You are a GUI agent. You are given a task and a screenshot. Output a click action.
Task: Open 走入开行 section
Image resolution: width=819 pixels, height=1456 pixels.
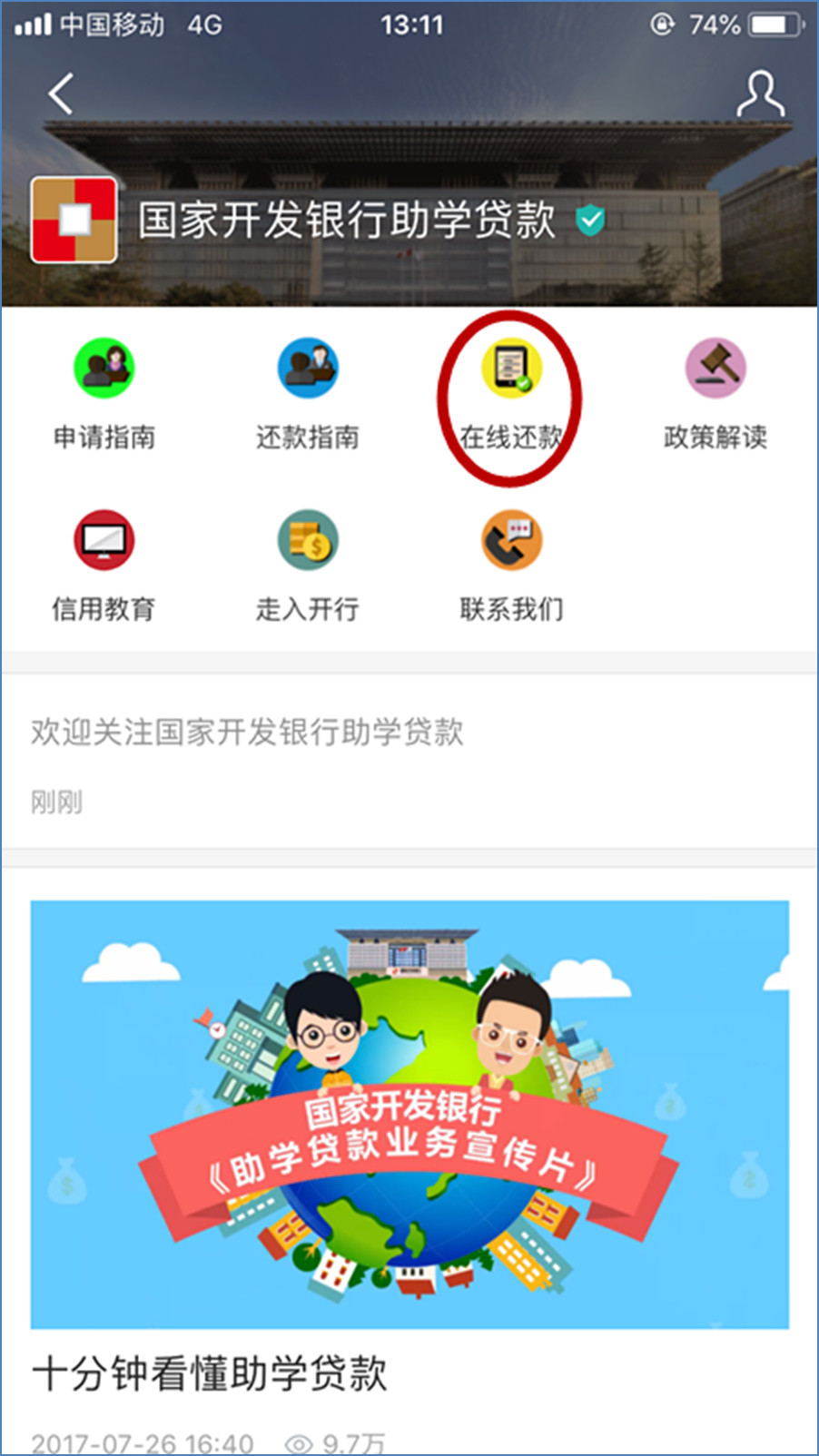[308, 565]
